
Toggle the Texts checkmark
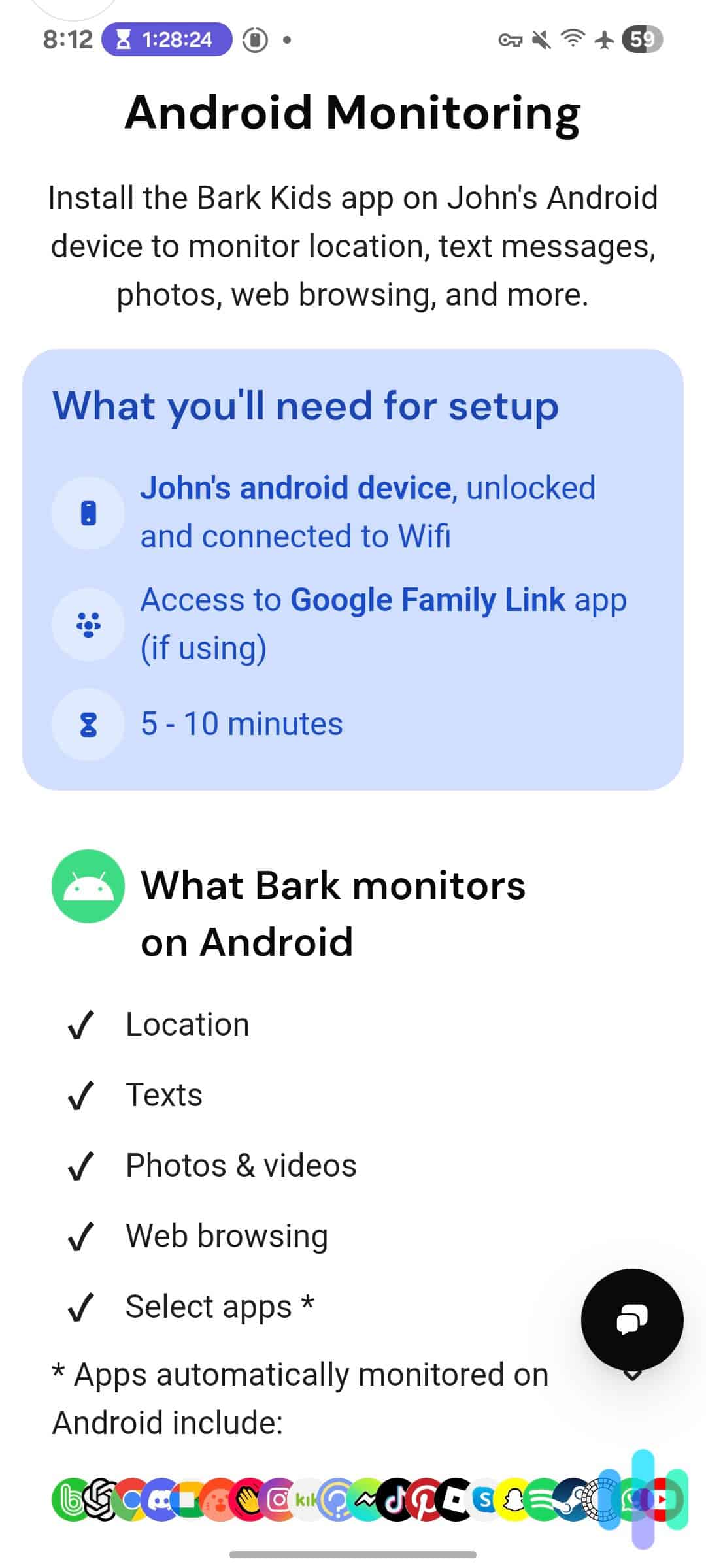pos(78,1094)
